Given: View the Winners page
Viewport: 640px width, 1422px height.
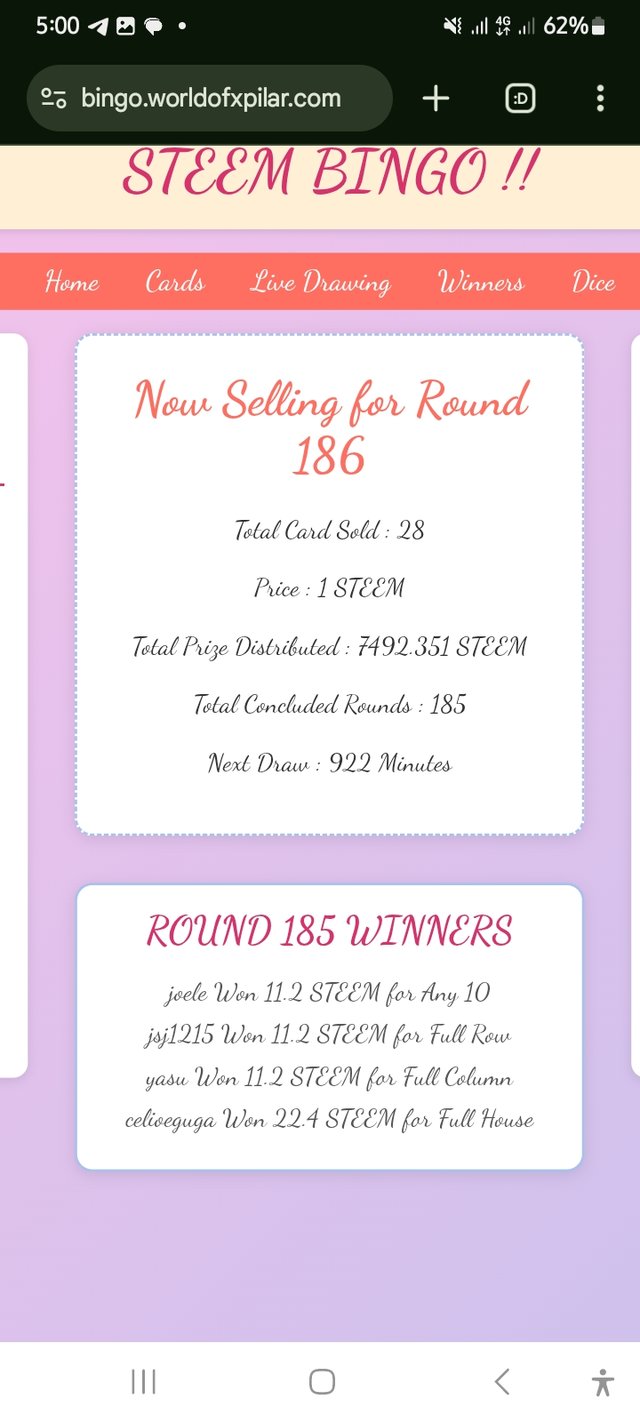Looking at the screenshot, I should click(x=481, y=283).
